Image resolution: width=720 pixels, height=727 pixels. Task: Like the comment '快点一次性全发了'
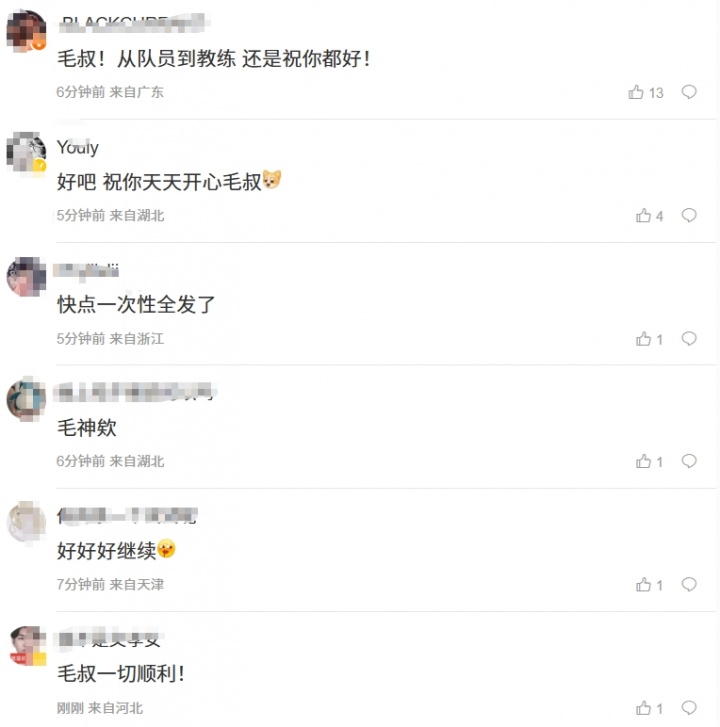644,339
